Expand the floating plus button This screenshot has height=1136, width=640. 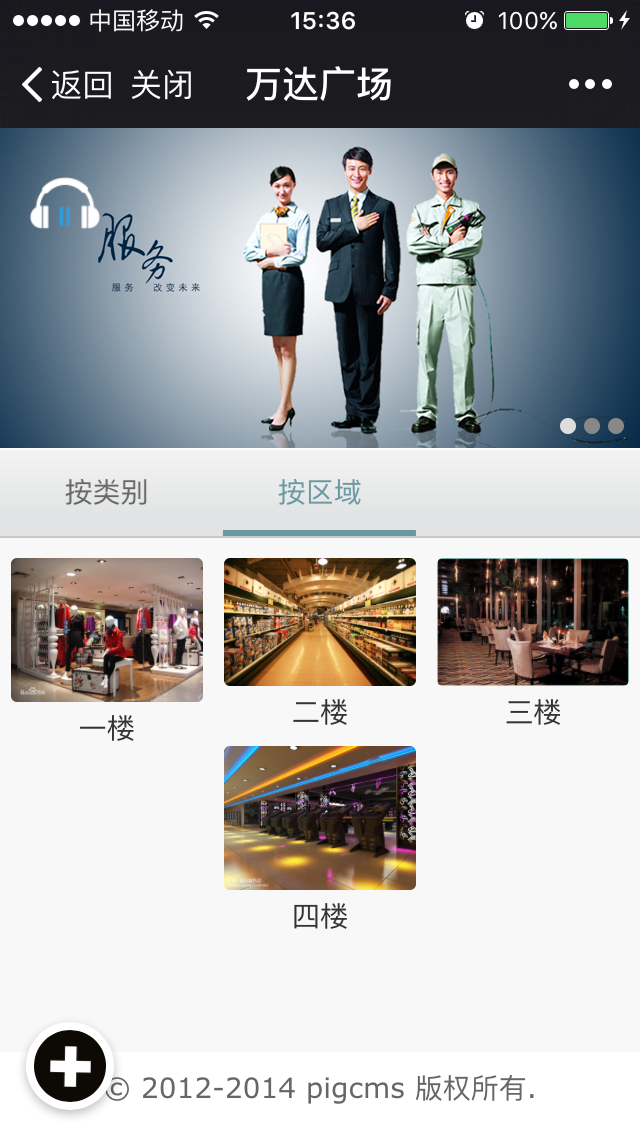(x=70, y=1066)
